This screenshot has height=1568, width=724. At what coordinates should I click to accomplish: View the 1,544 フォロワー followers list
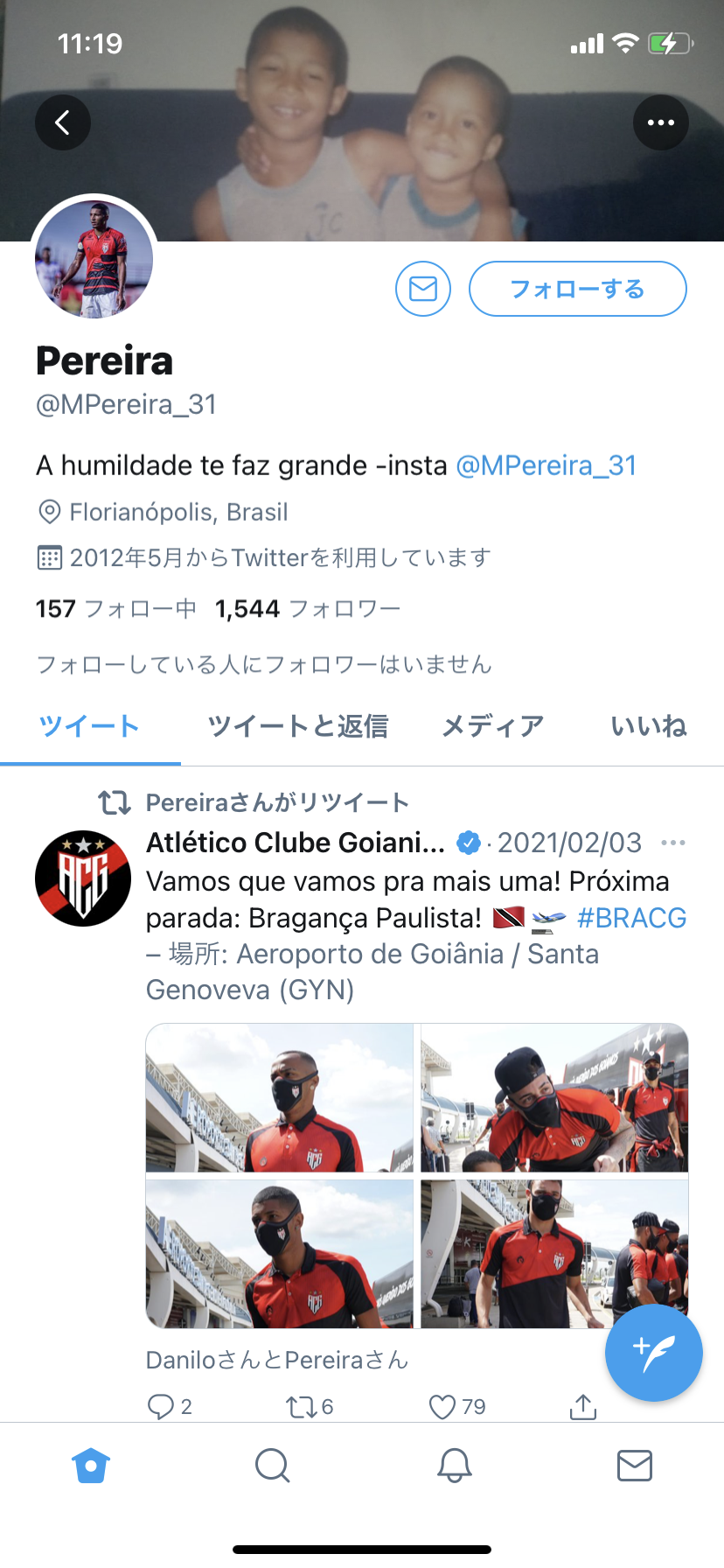pos(308,609)
